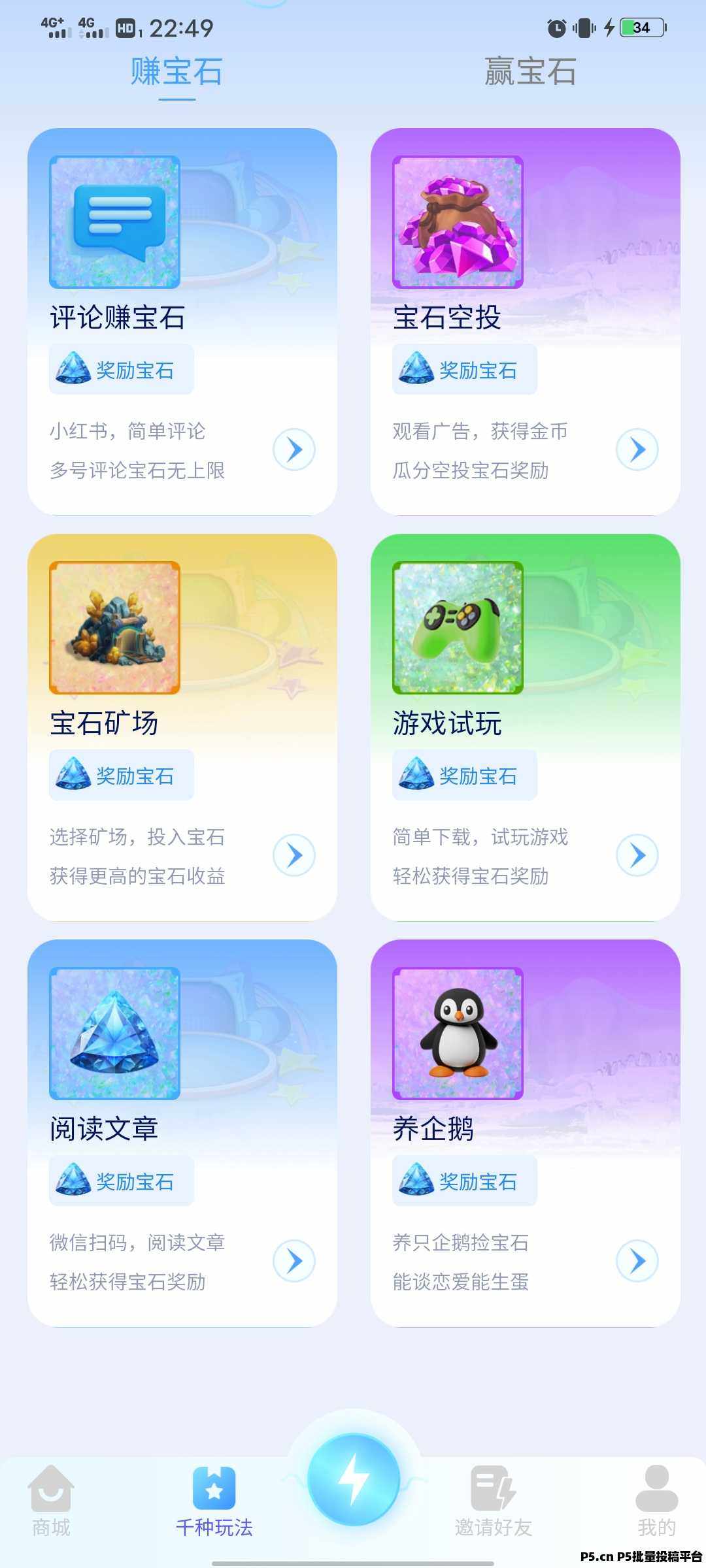The image size is (706, 1568).
Task: Tap the arrow on 游戏试玩 card
Action: click(637, 855)
